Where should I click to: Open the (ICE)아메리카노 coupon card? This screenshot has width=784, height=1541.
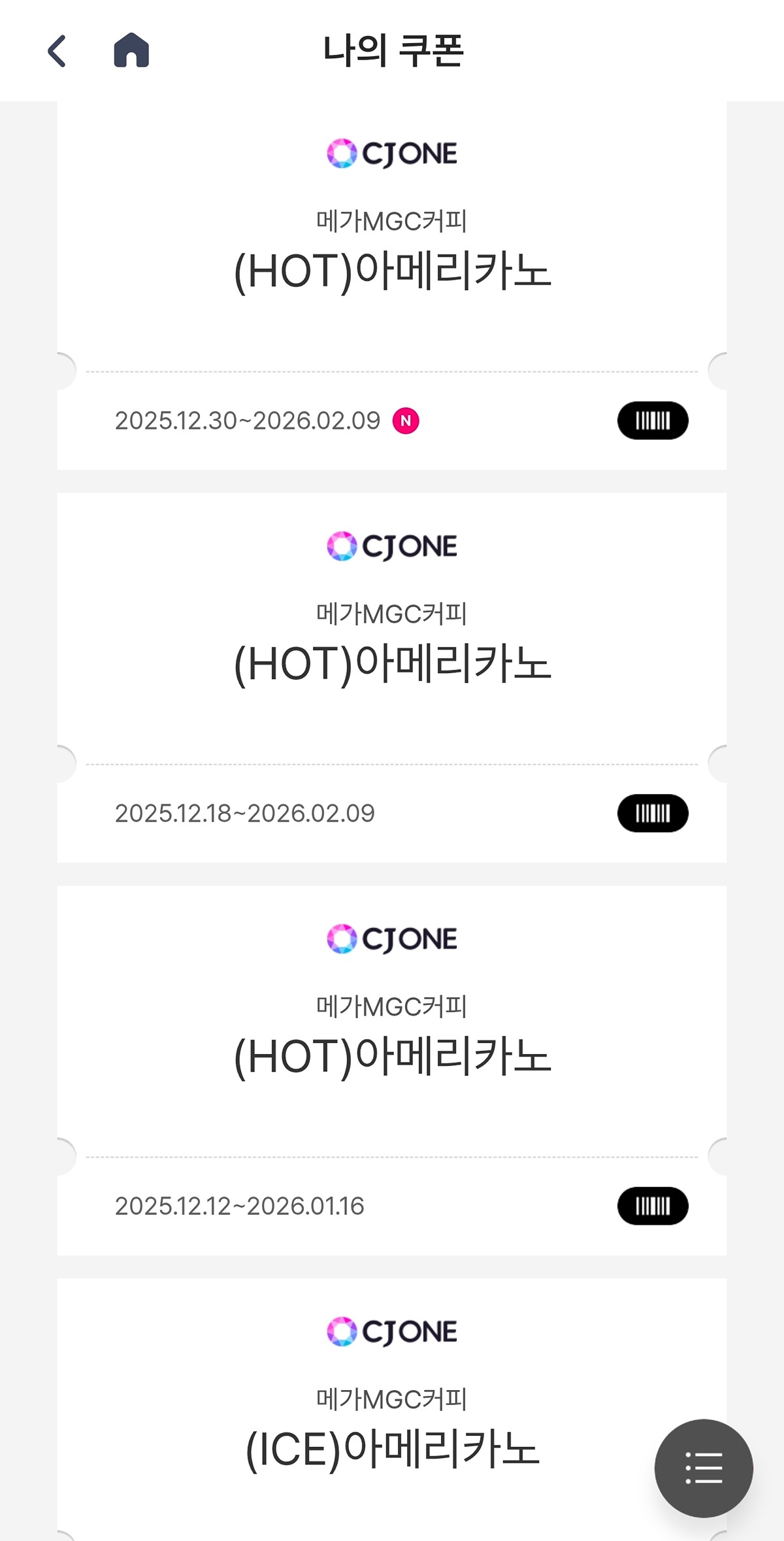[392, 1410]
